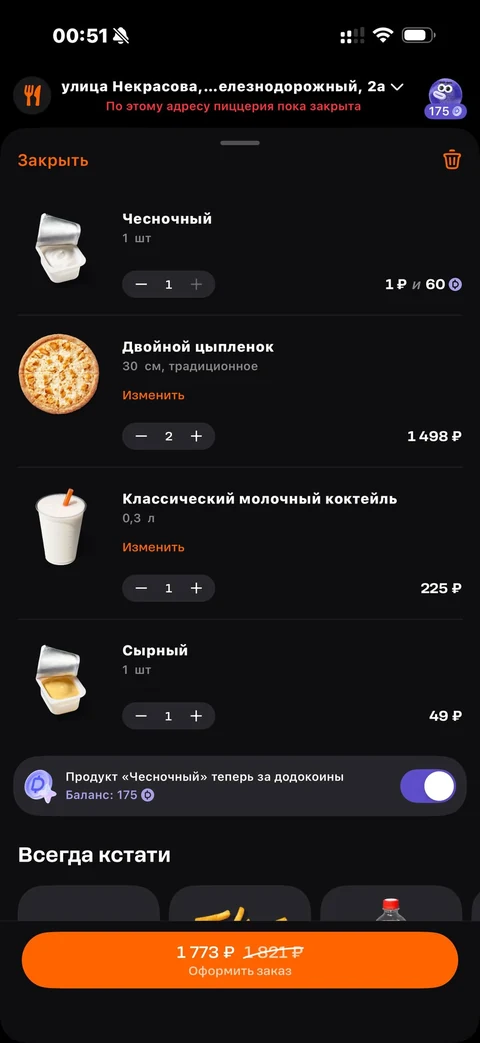Add one more Двойной цыпленок pizza
480x1043 pixels.
(196, 436)
